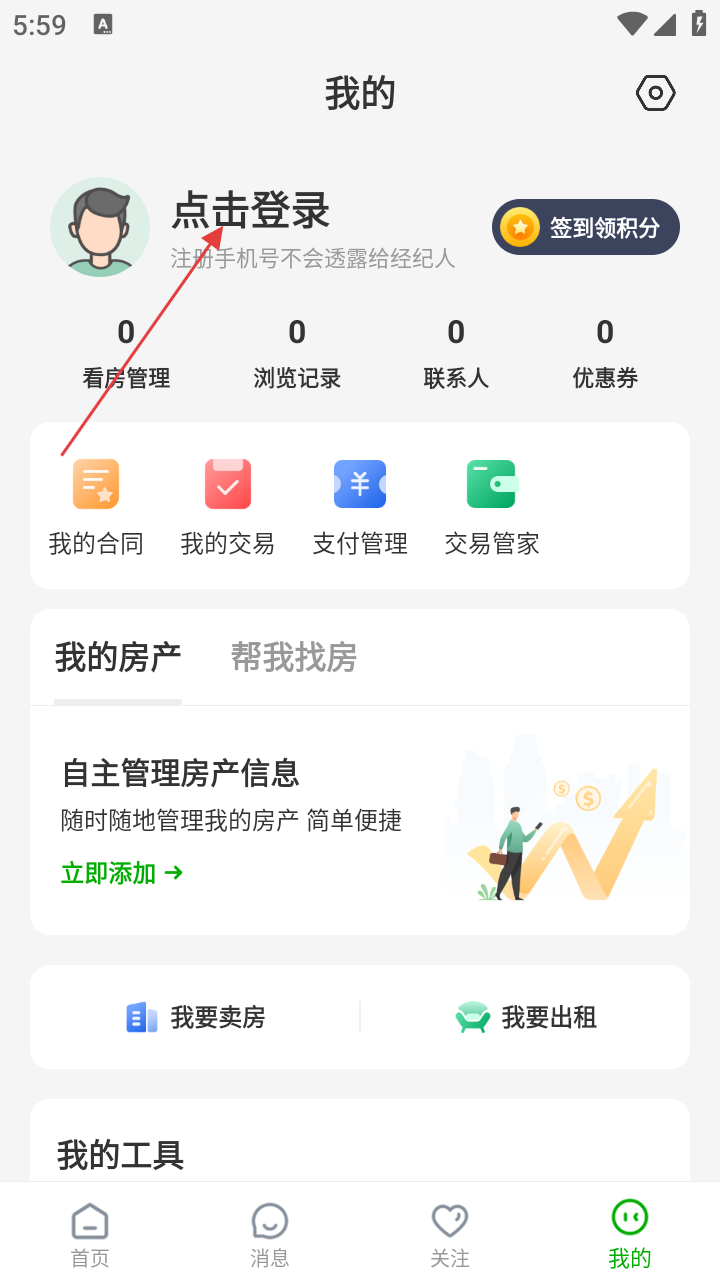The height and width of the screenshot is (1280, 720).
Task: Check 优惠券 coupons
Action: pos(605,353)
